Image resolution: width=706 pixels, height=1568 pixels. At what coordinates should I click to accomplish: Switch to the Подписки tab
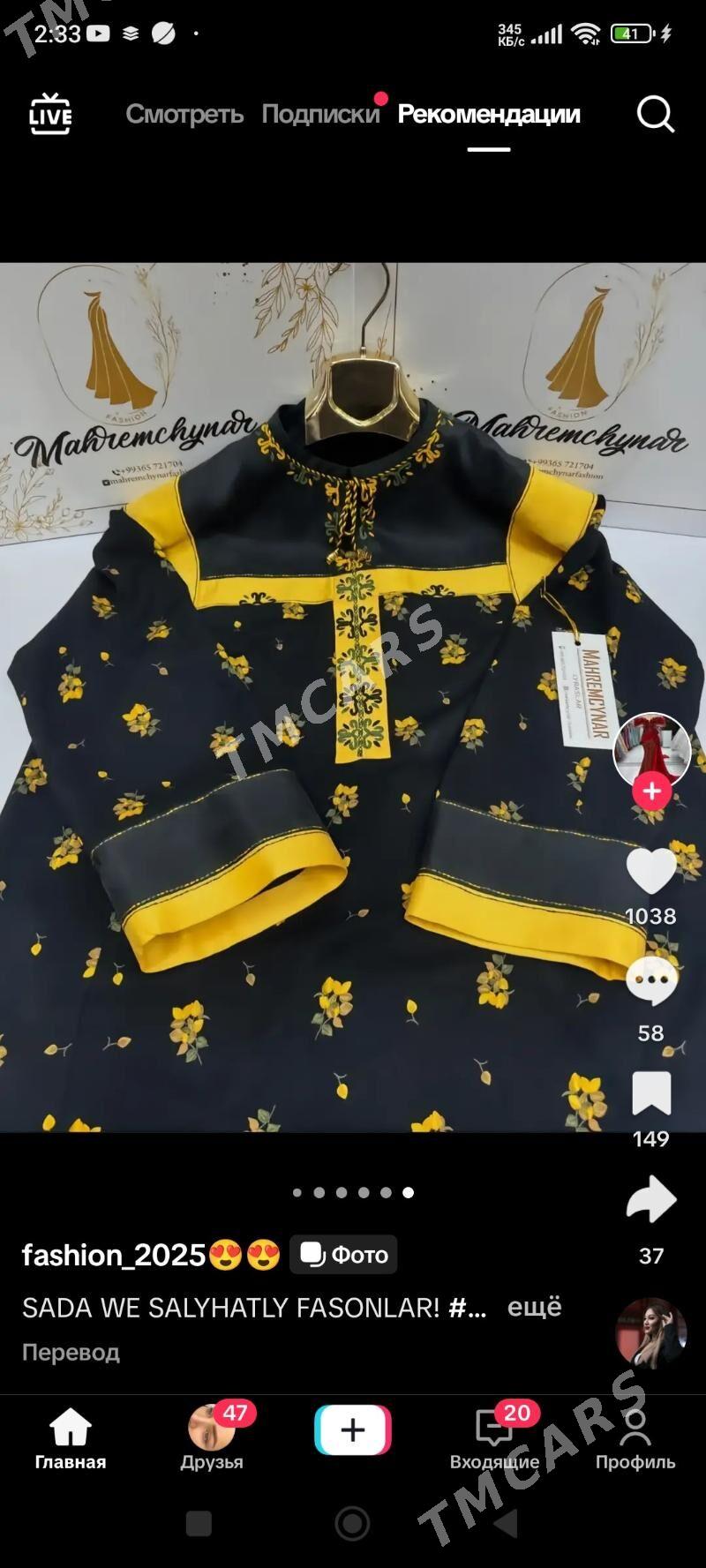[320, 114]
